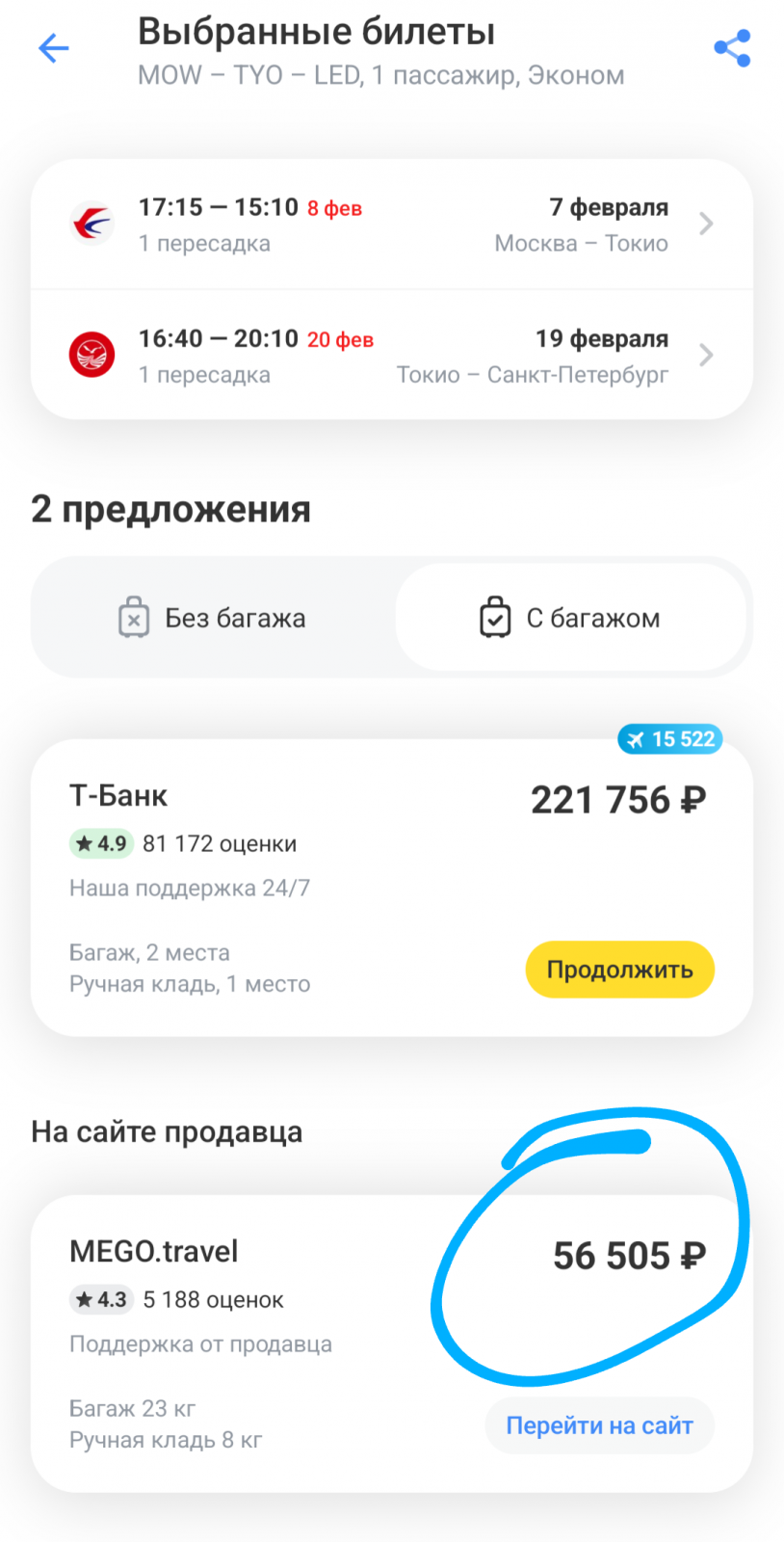Open the Москва – Токио flight details

click(x=391, y=225)
